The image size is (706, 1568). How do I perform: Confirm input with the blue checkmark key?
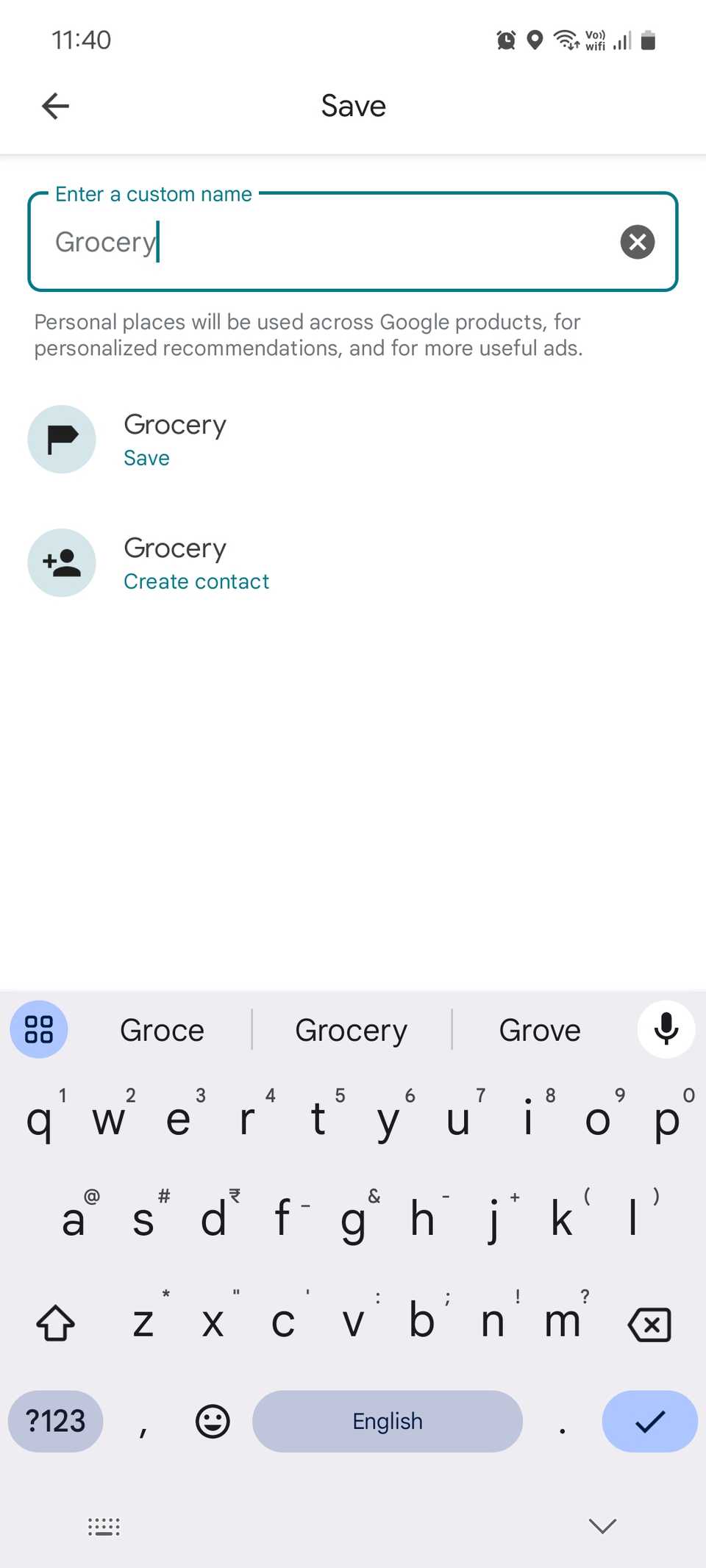click(x=649, y=1421)
